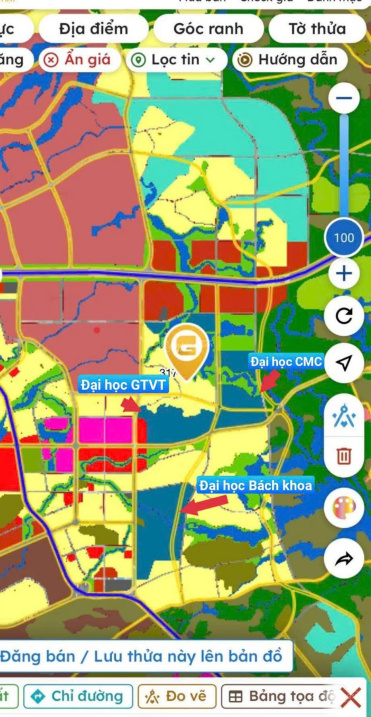Open the Địa điểm chip
Image resolution: width=371 pixels, height=717 pixels.
point(93,29)
